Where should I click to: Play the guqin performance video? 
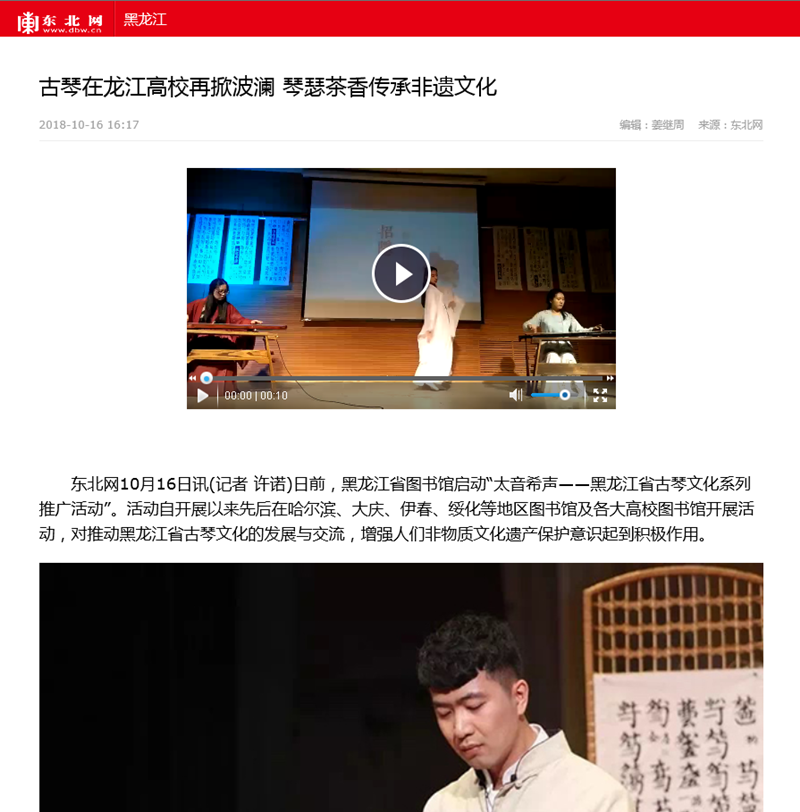(401, 273)
